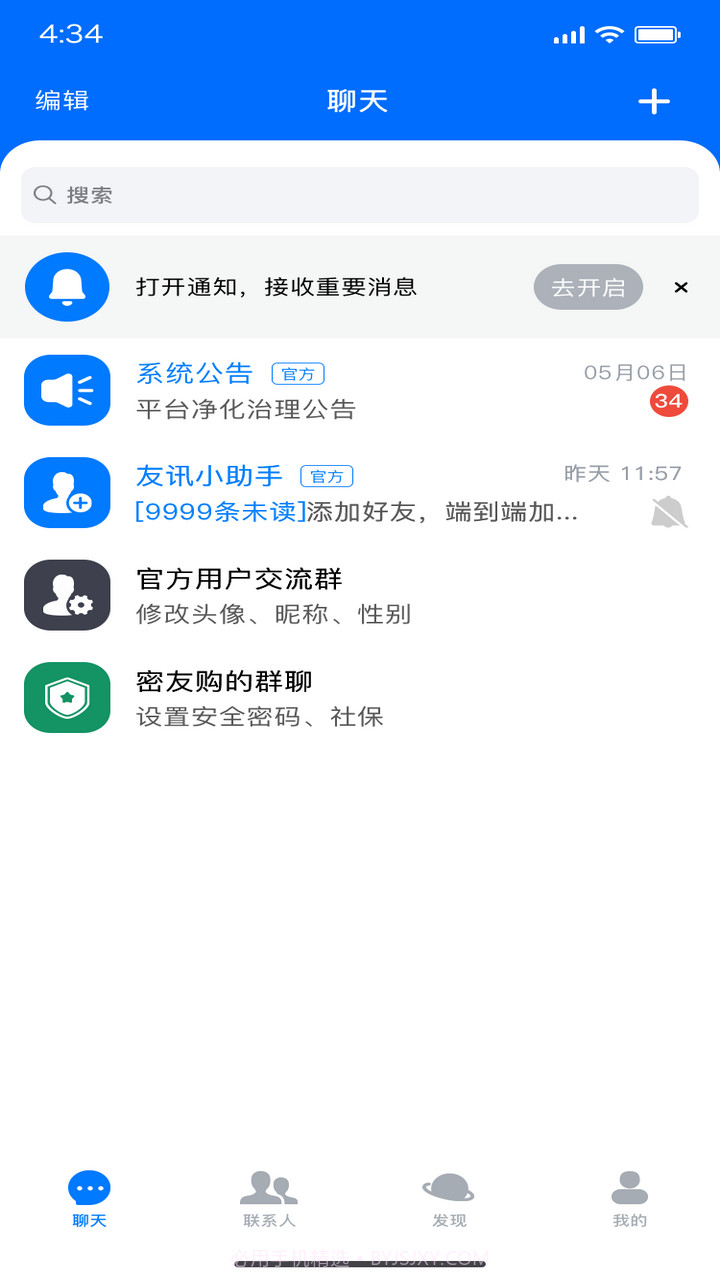This screenshot has width=720, height=1280.
Task: Dismiss the notification banner with the × mark
Action: (681, 287)
